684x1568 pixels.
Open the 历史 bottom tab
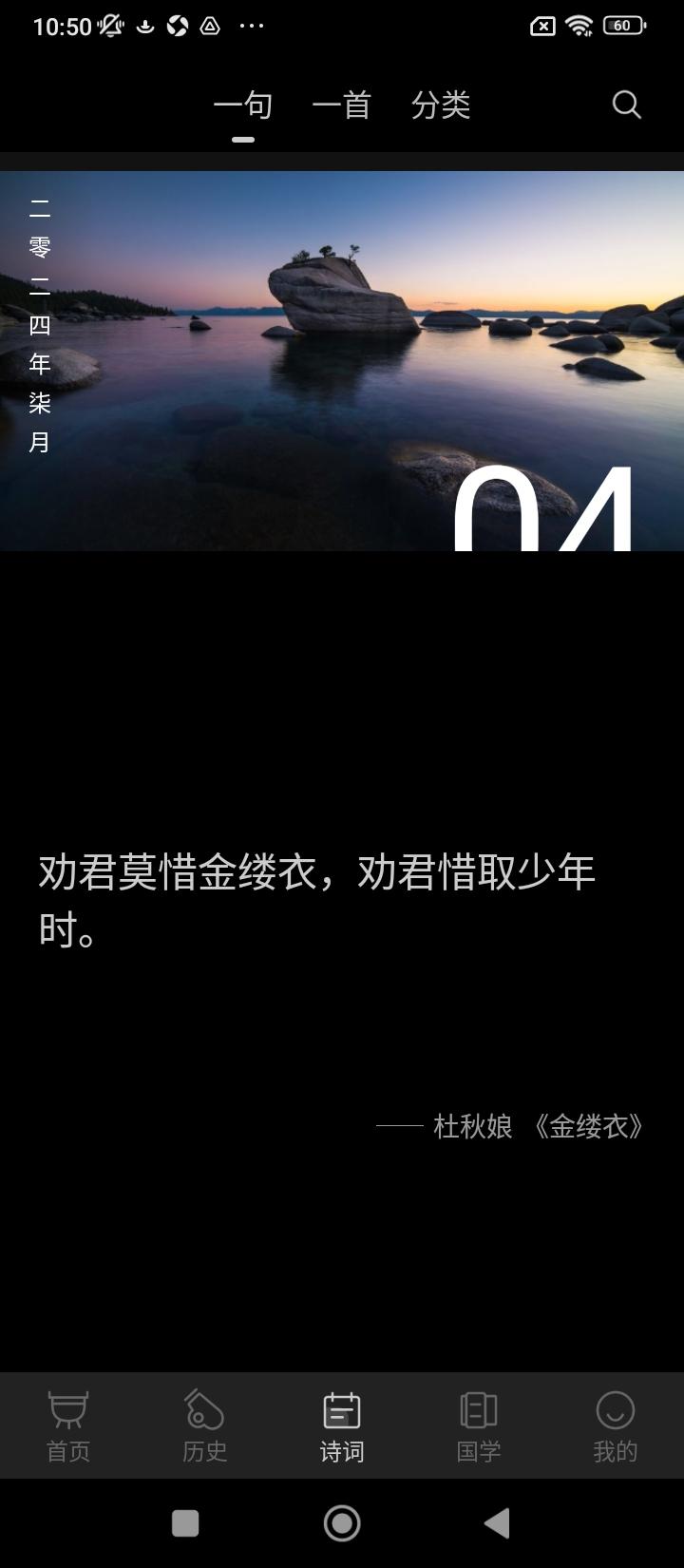pyautogui.click(x=205, y=1425)
